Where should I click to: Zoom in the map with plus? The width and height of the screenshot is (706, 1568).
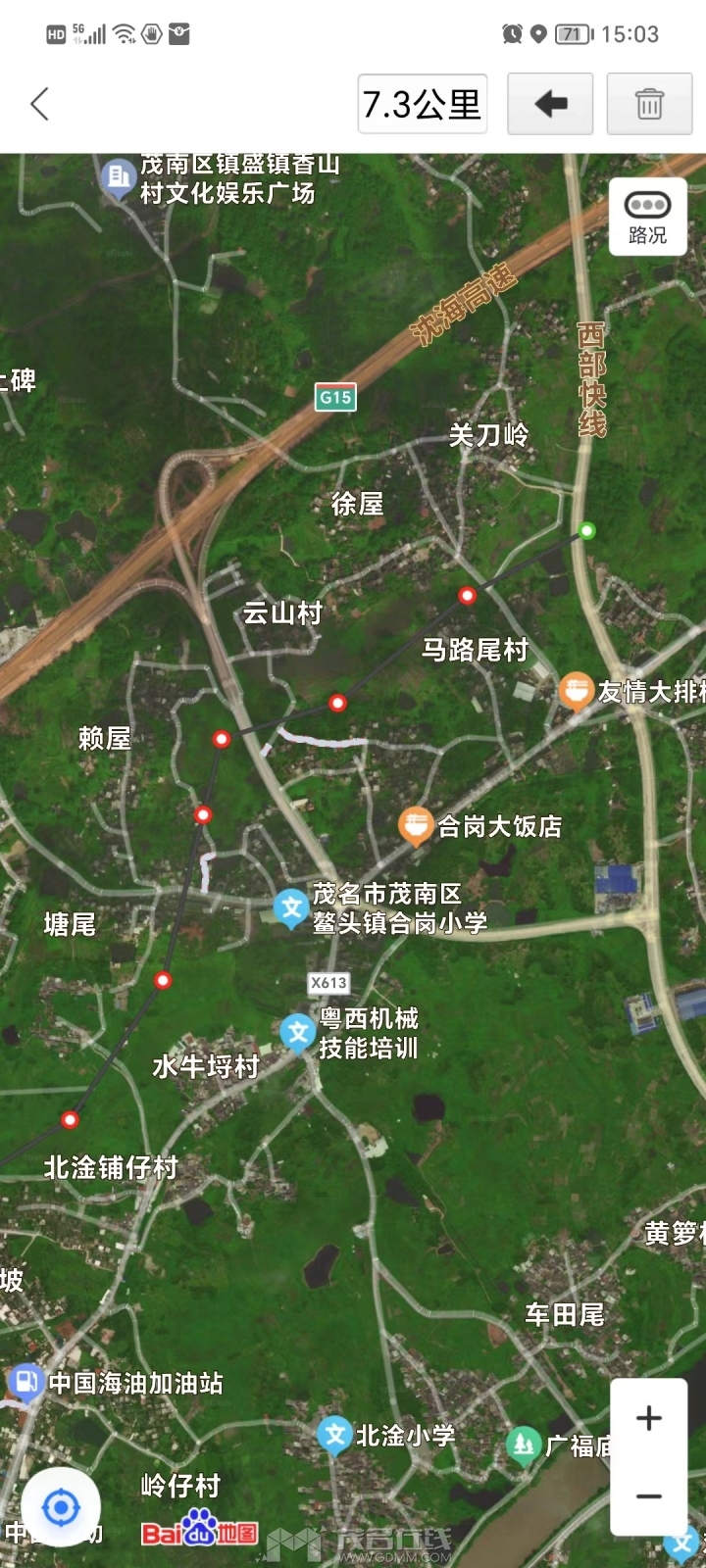tap(648, 1418)
